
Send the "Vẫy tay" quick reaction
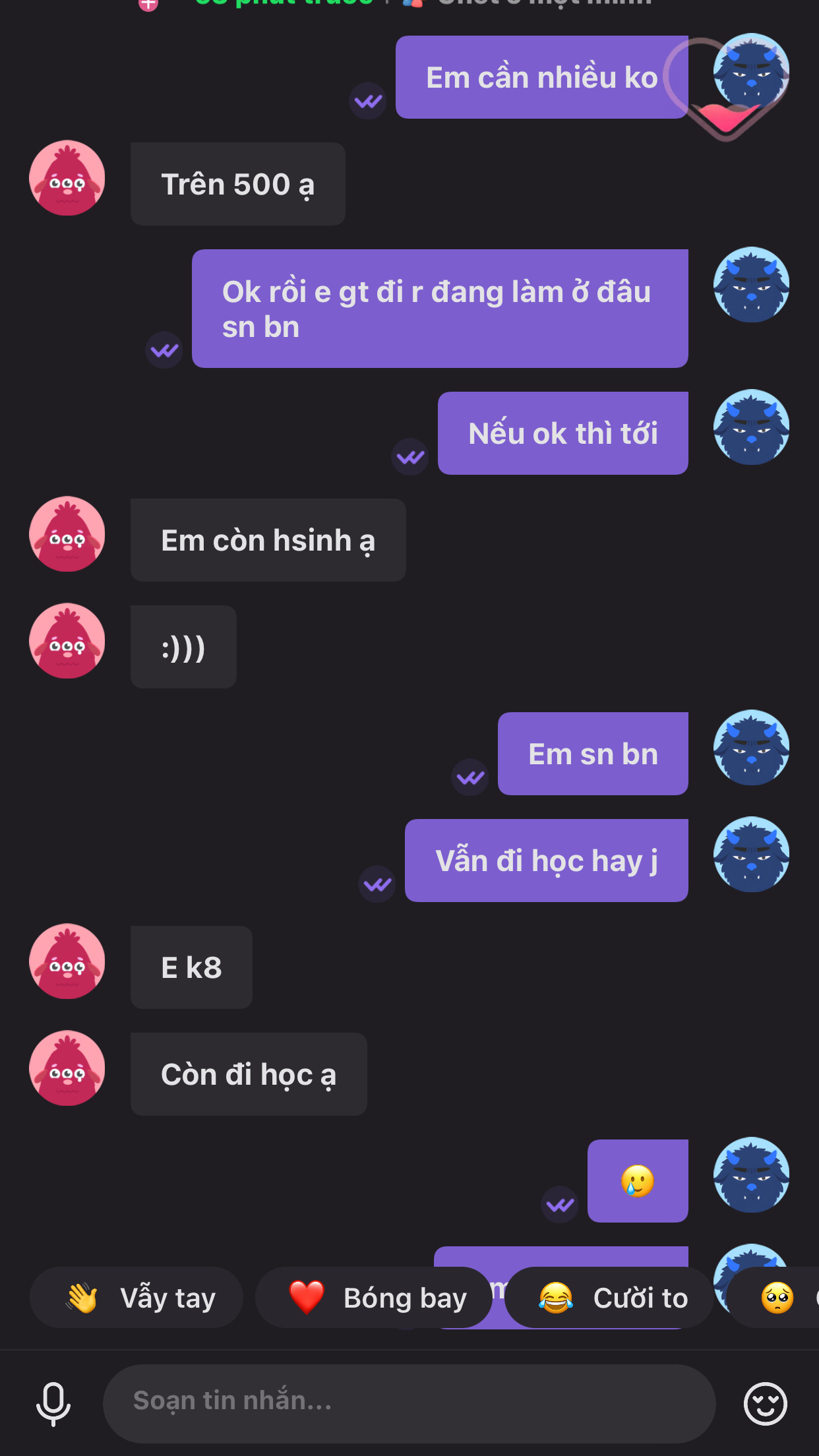pyautogui.click(x=136, y=1298)
